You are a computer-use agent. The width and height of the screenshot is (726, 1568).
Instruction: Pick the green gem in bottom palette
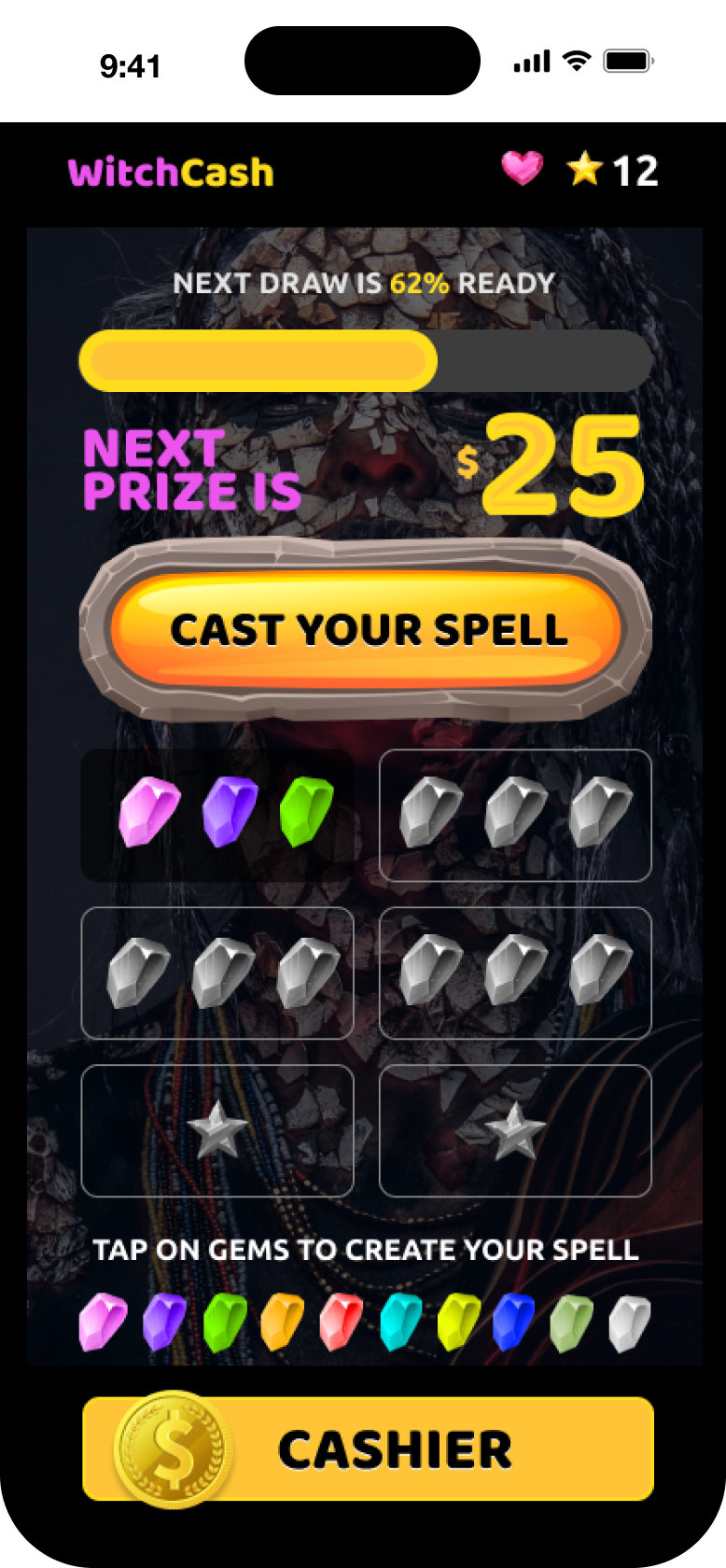tap(224, 1323)
